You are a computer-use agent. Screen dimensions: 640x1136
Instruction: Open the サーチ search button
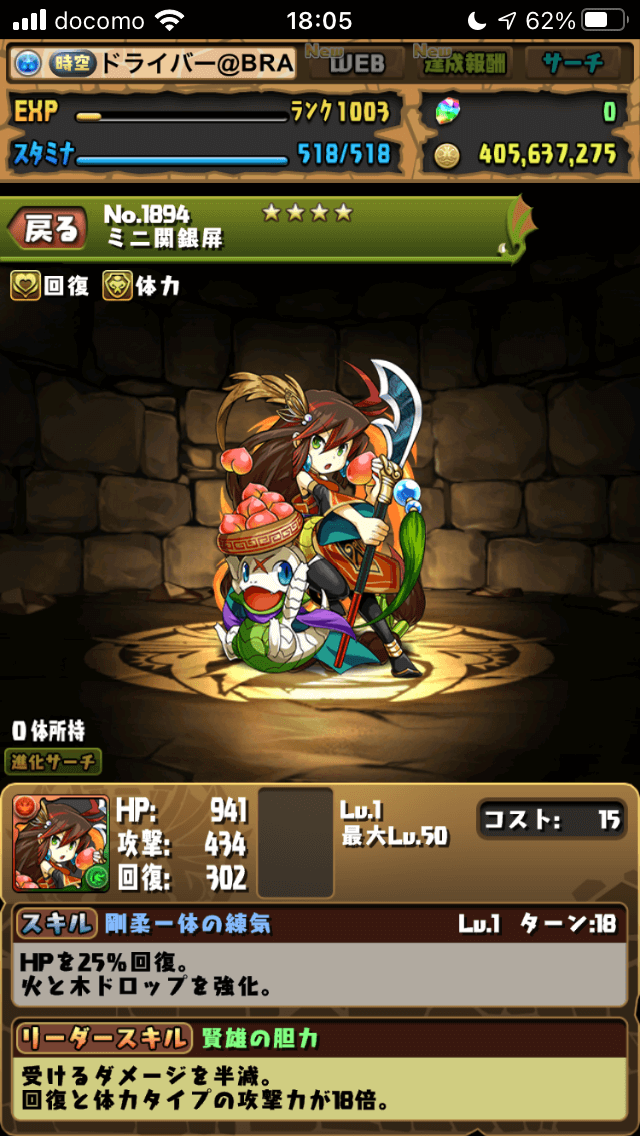(574, 64)
